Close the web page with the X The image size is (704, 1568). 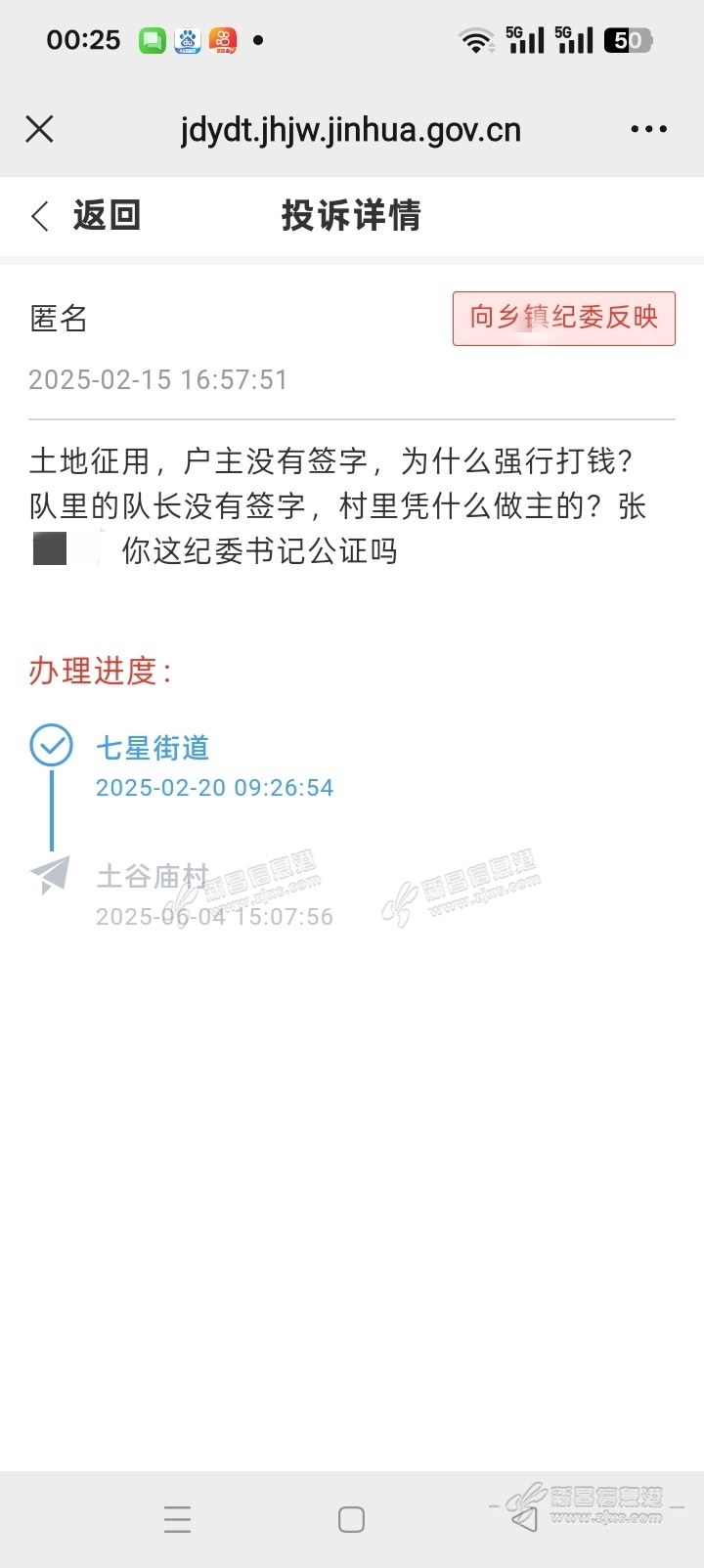coord(39,129)
